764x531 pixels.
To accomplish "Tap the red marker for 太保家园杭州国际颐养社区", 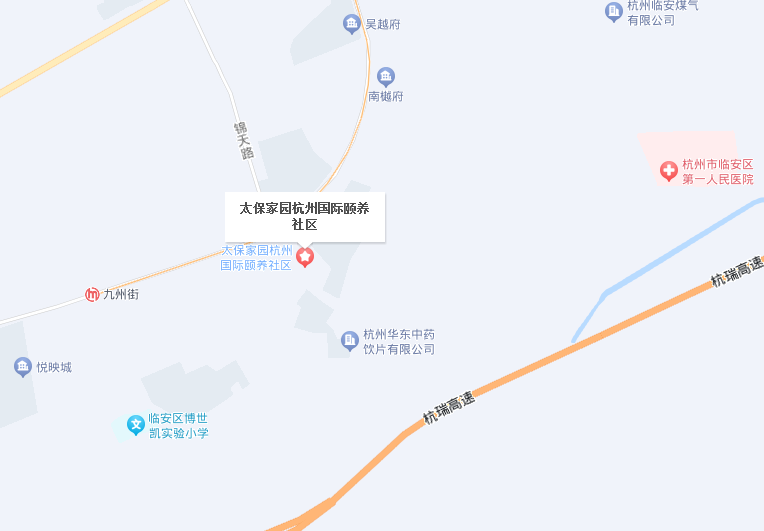I will tap(305, 257).
